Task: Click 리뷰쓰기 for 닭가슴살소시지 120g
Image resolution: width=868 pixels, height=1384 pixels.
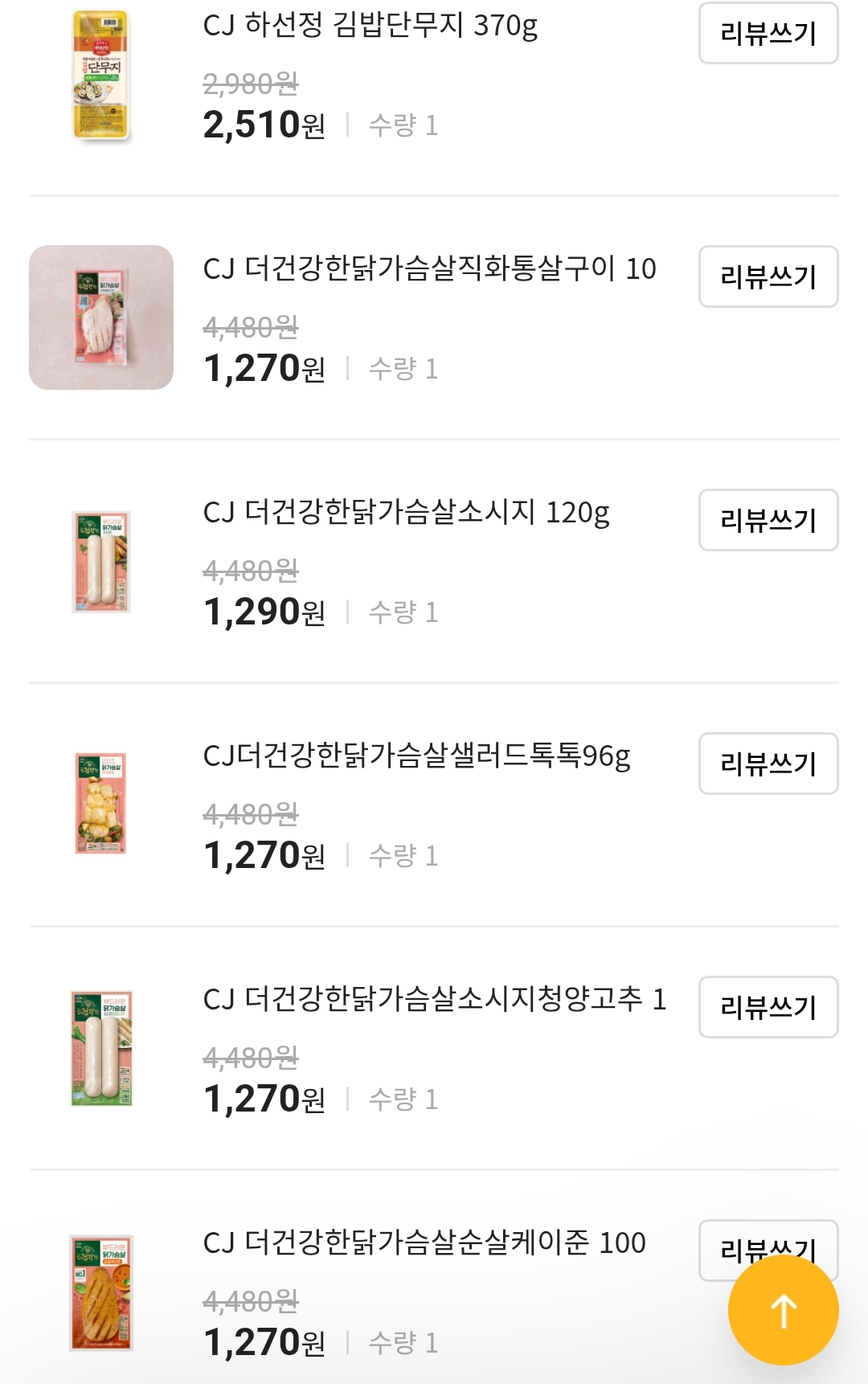Action: (768, 520)
